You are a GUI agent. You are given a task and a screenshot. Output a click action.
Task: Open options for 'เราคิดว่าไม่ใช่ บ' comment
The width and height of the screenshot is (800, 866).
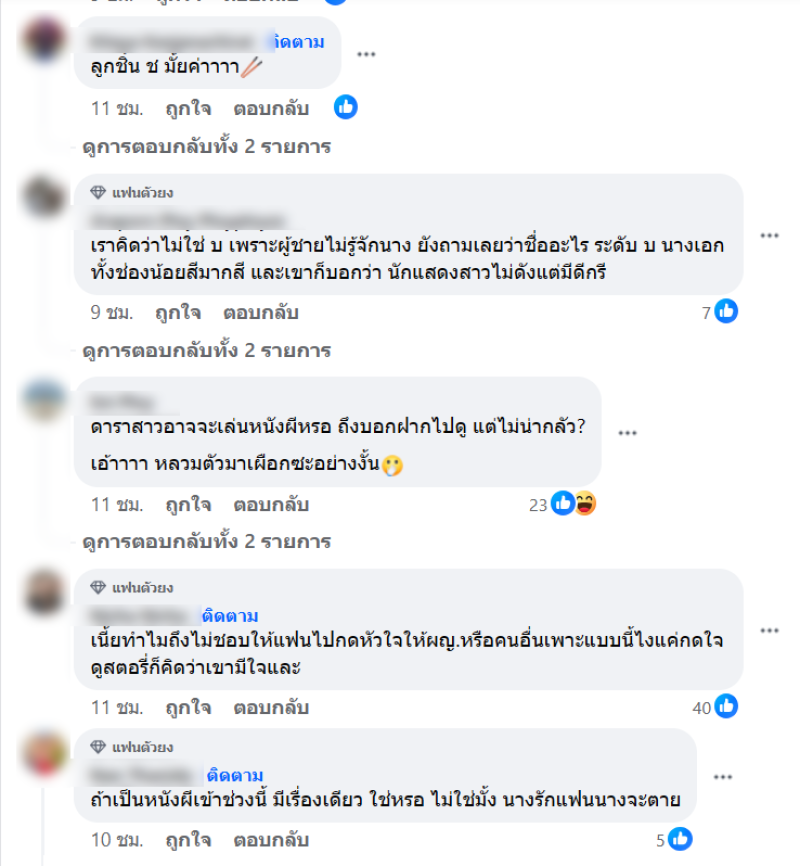pos(769,236)
